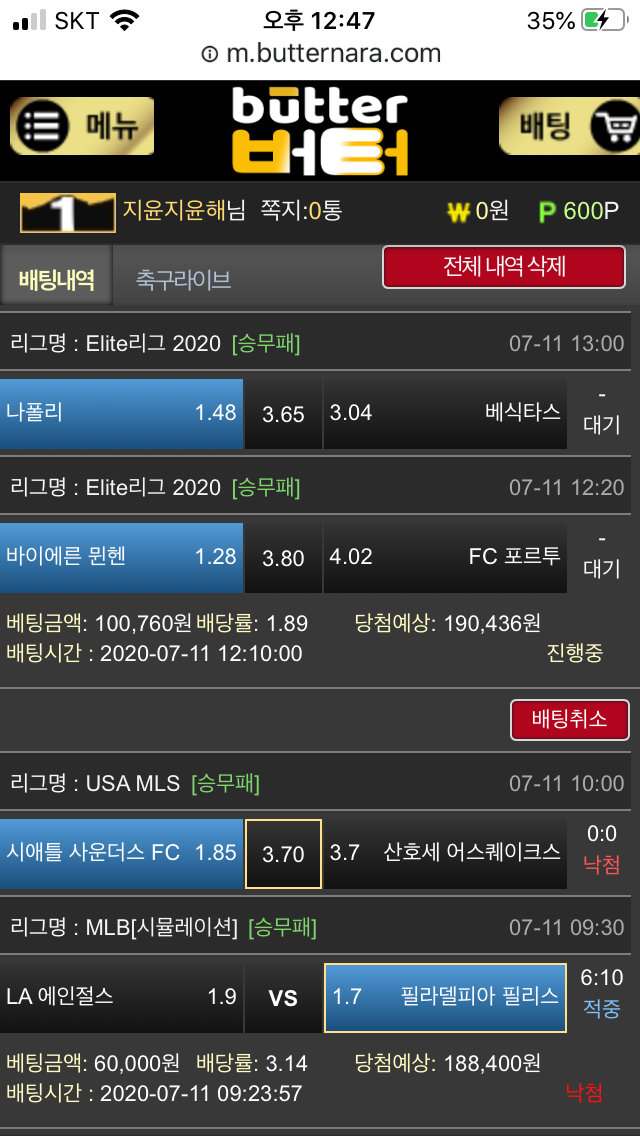Image resolution: width=640 pixels, height=1136 pixels.
Task: Switch to the 축구라이브 tab
Action: coord(183,280)
